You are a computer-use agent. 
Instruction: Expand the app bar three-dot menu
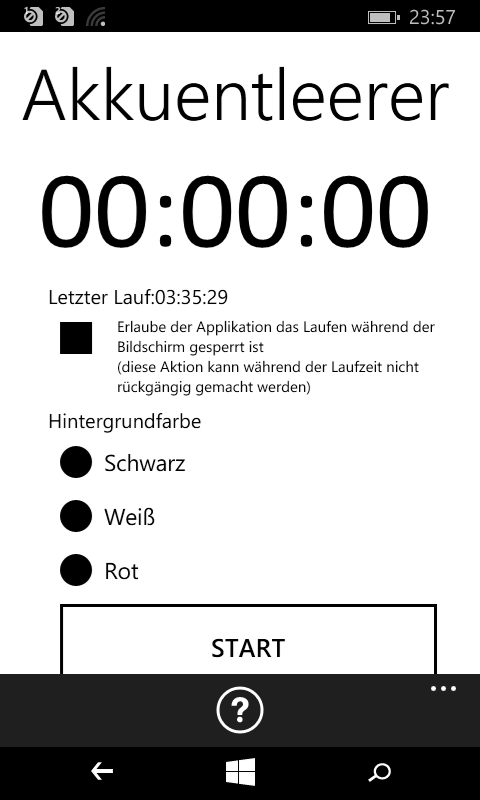[443, 689]
